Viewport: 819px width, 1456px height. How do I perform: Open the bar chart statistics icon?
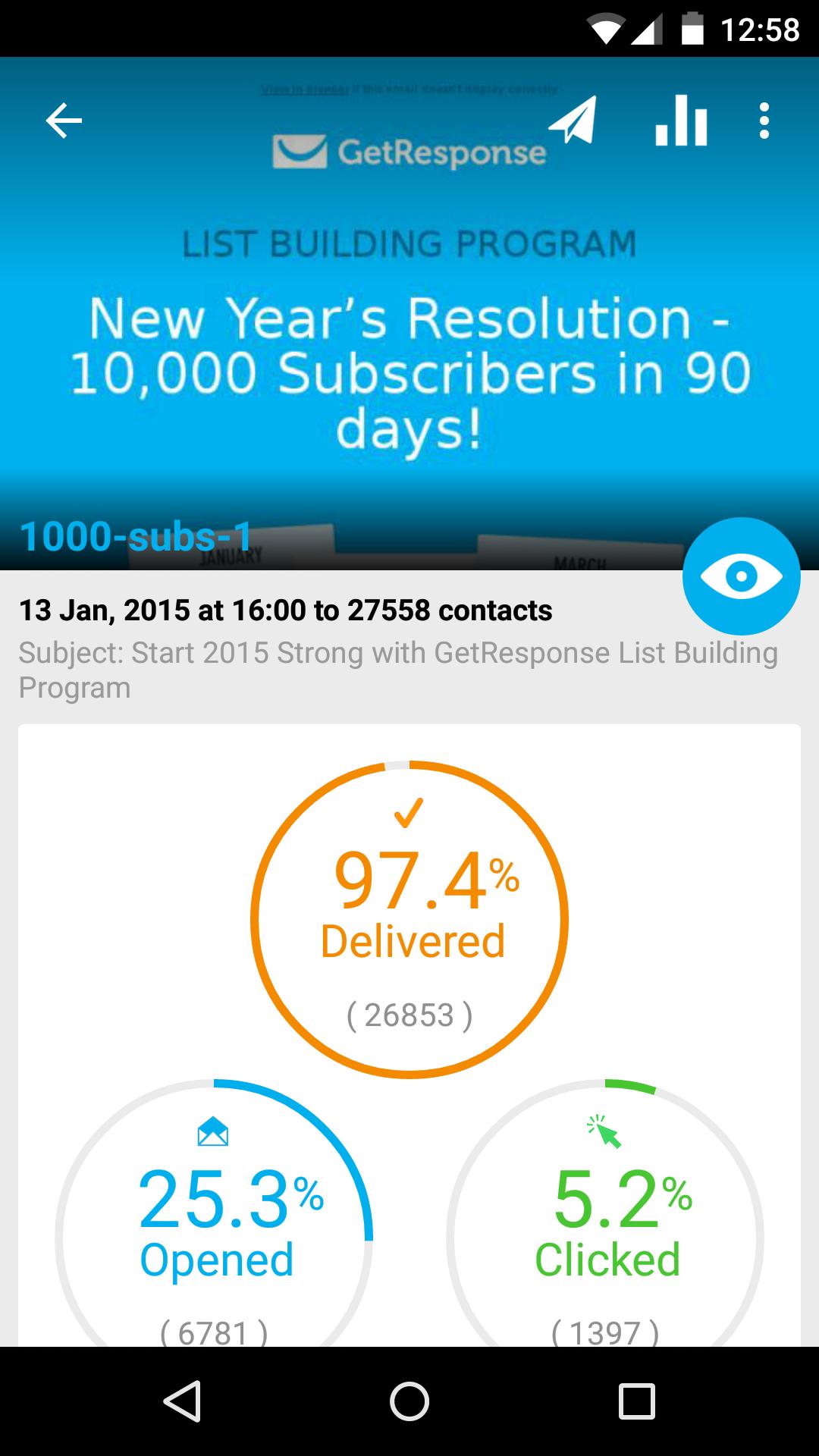click(681, 121)
